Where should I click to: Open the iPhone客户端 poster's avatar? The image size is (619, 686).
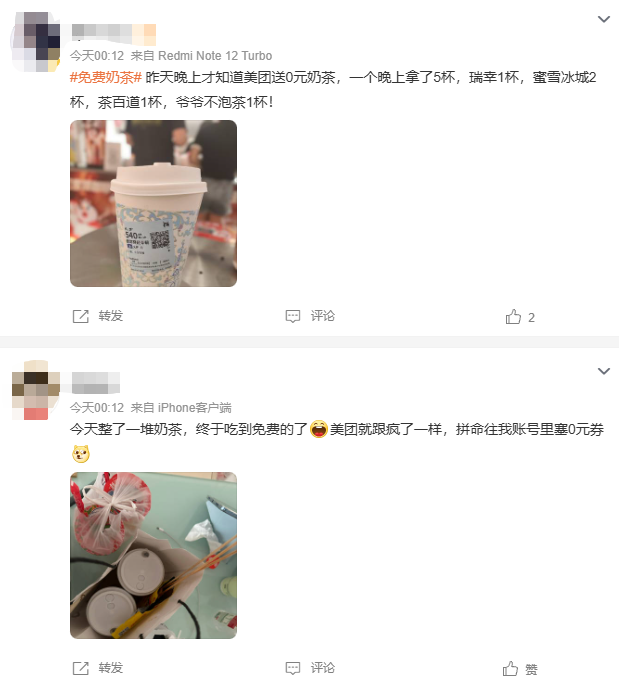click(x=36, y=391)
